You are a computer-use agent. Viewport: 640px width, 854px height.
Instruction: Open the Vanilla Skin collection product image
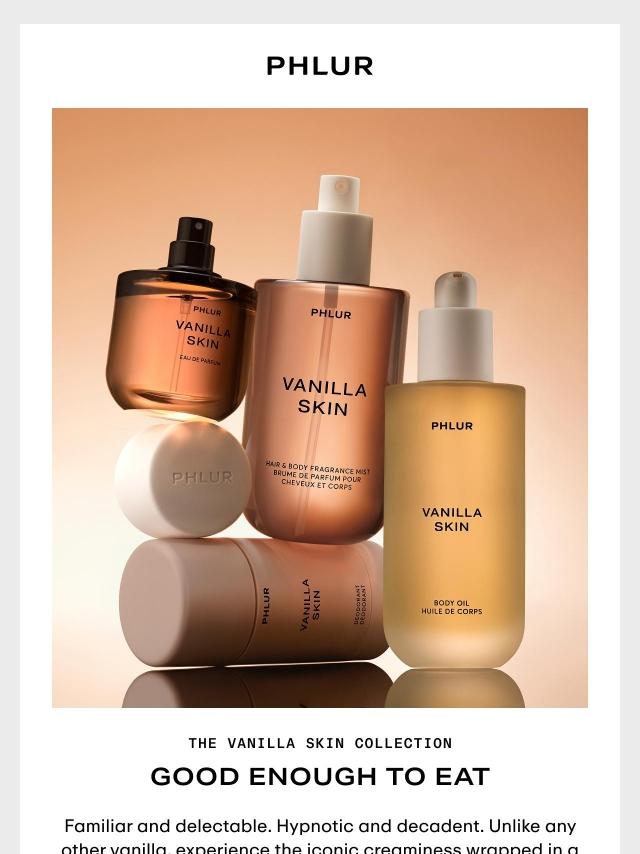pyautogui.click(x=320, y=407)
